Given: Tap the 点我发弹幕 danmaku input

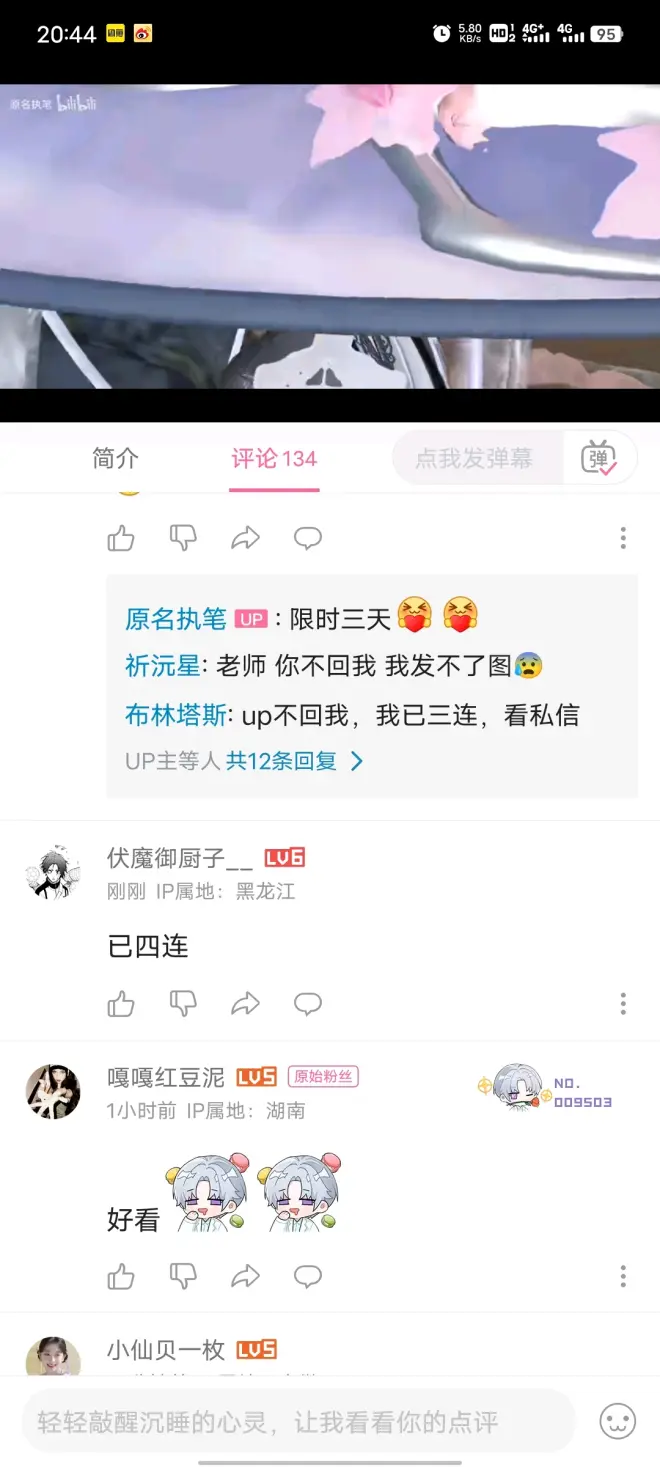Looking at the screenshot, I should (x=474, y=459).
